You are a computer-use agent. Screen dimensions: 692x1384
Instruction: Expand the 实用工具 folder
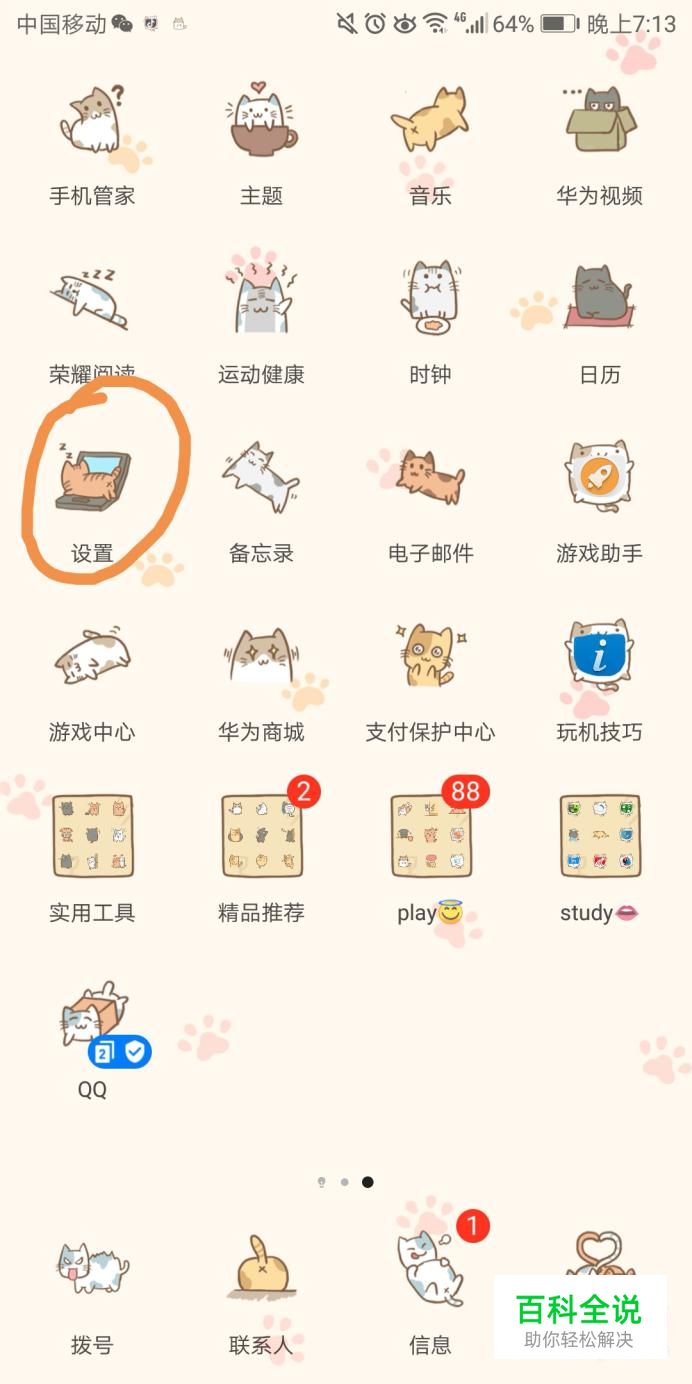[x=92, y=836]
